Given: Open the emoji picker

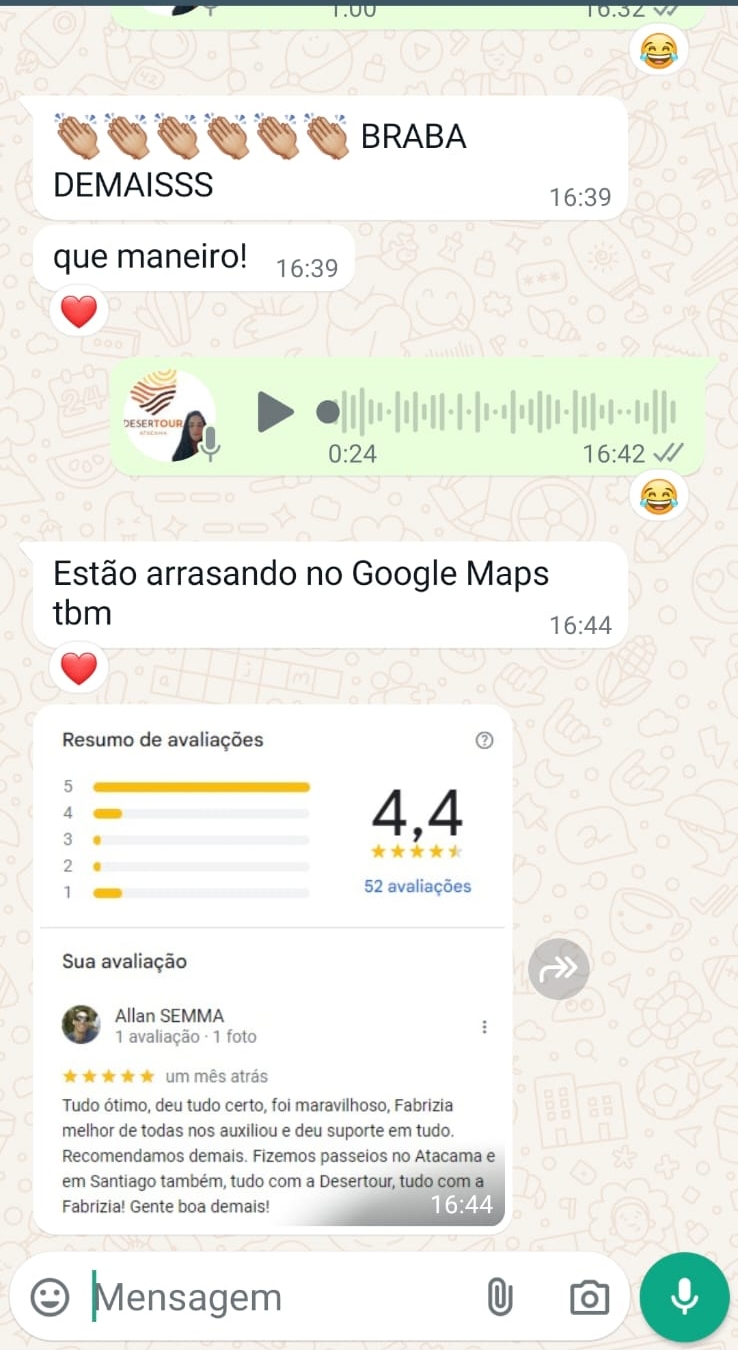Looking at the screenshot, I should point(50,1297).
